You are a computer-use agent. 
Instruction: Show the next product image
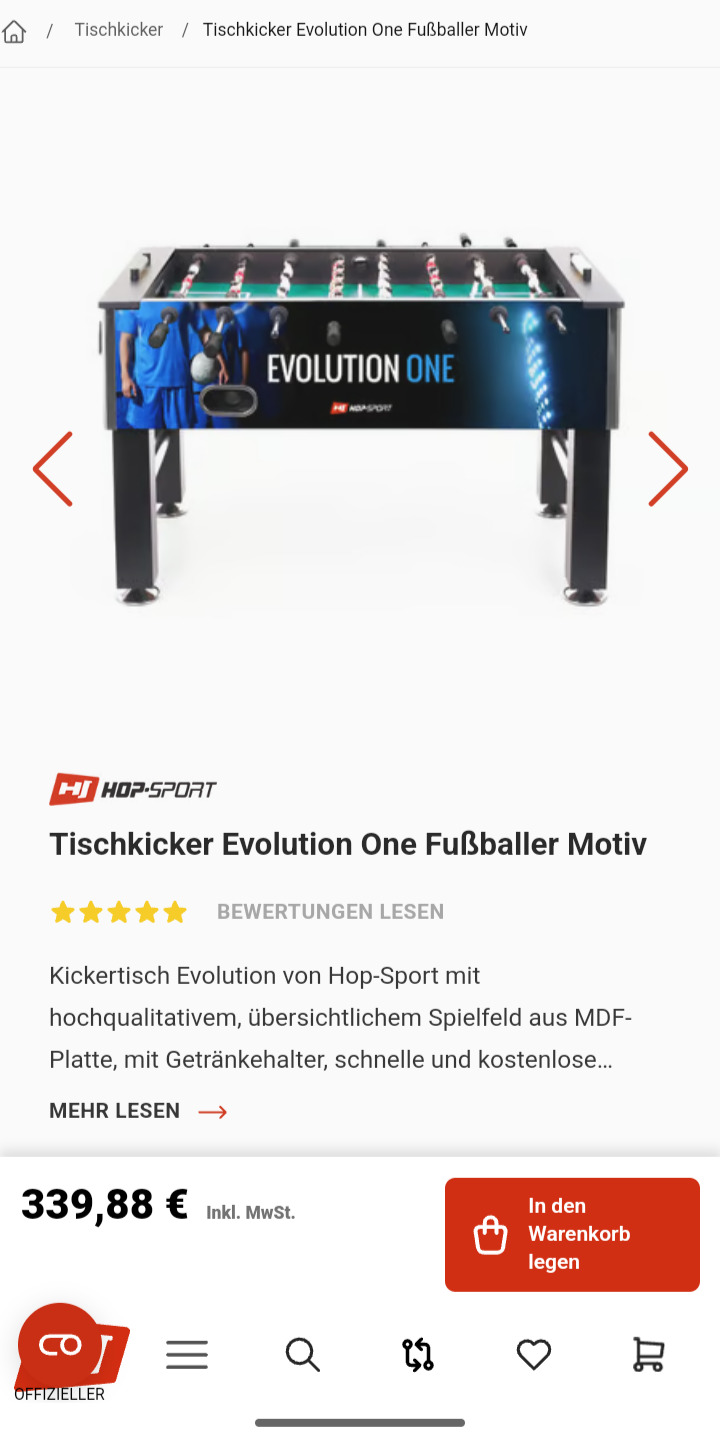(667, 469)
